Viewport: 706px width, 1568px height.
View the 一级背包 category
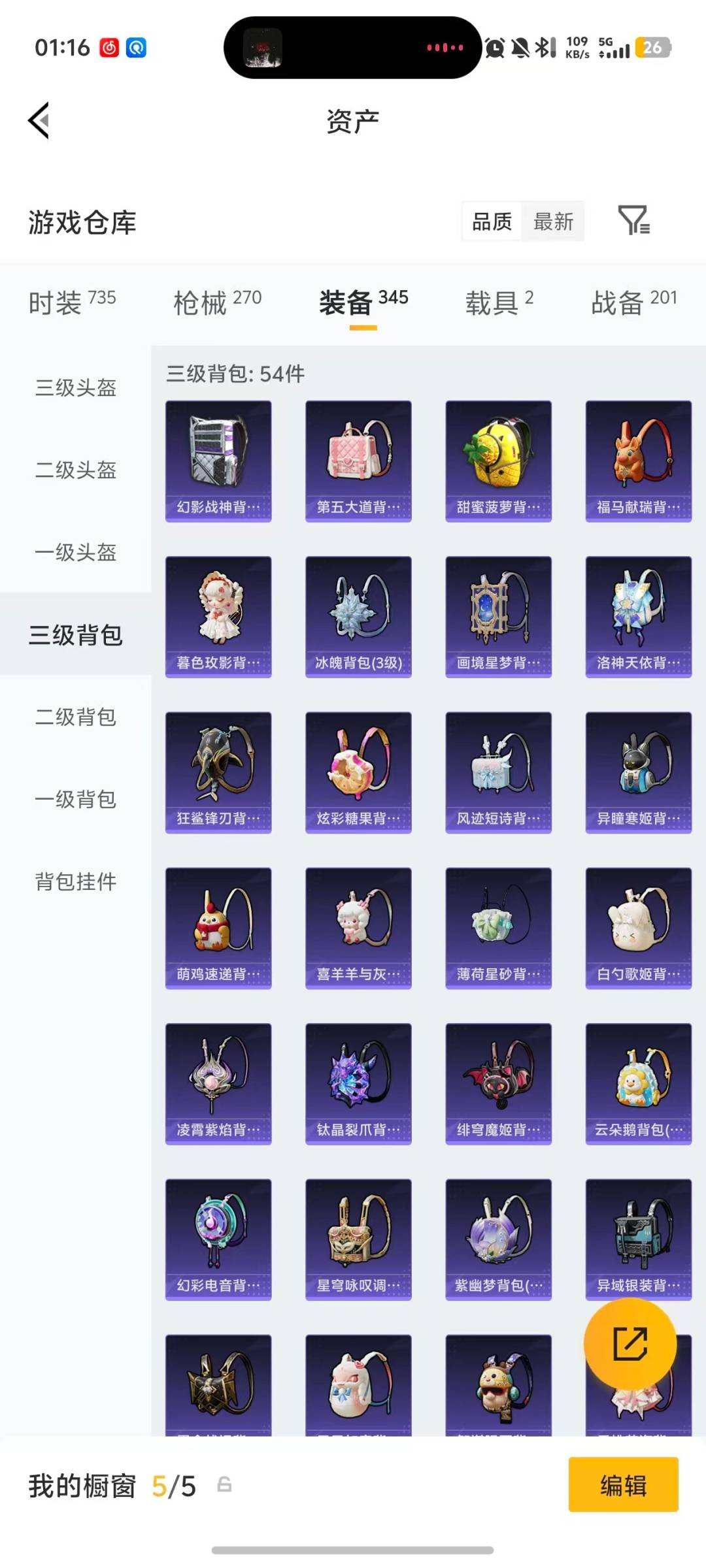76,800
